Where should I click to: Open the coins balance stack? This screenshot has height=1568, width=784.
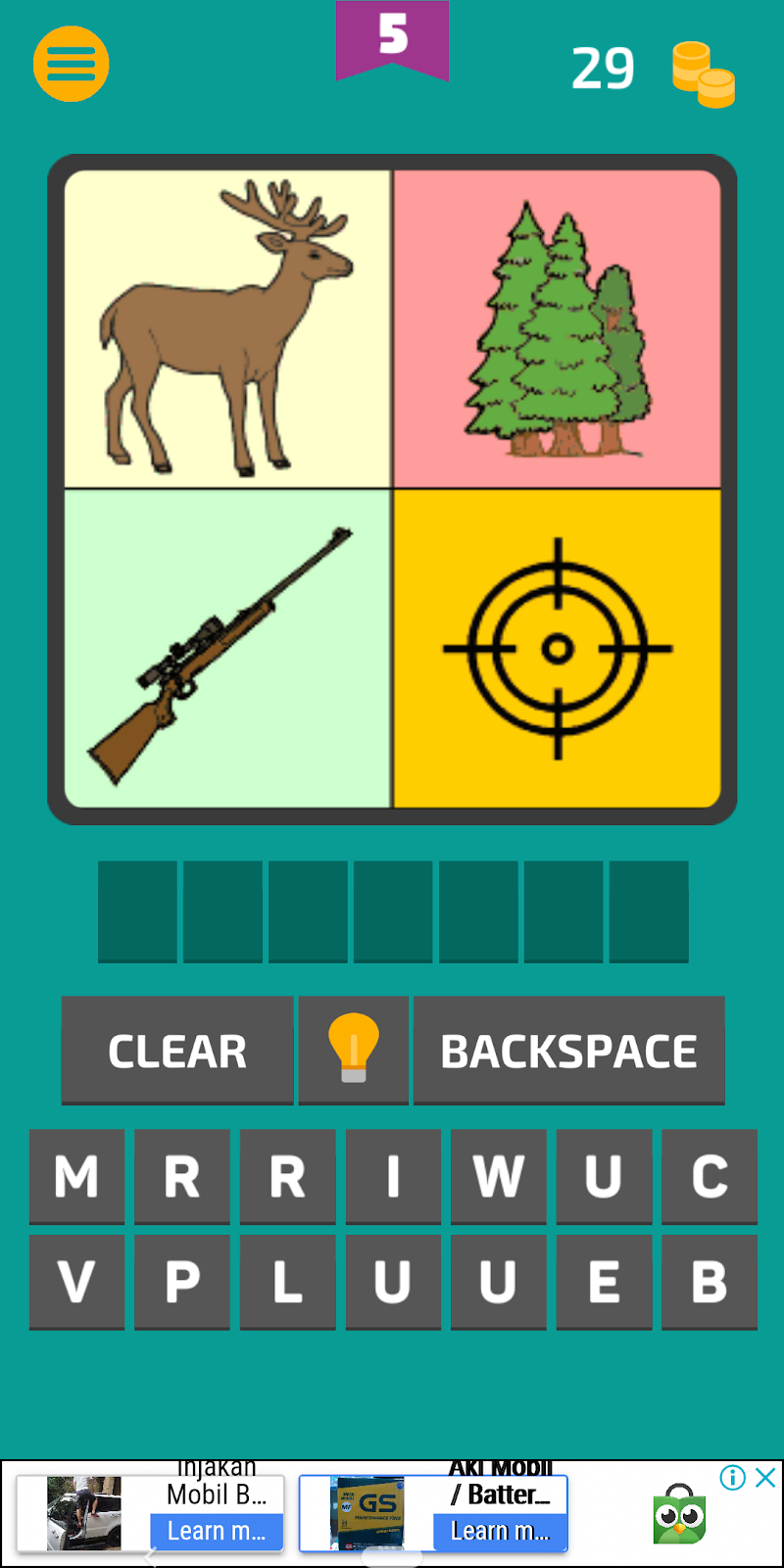tap(703, 73)
